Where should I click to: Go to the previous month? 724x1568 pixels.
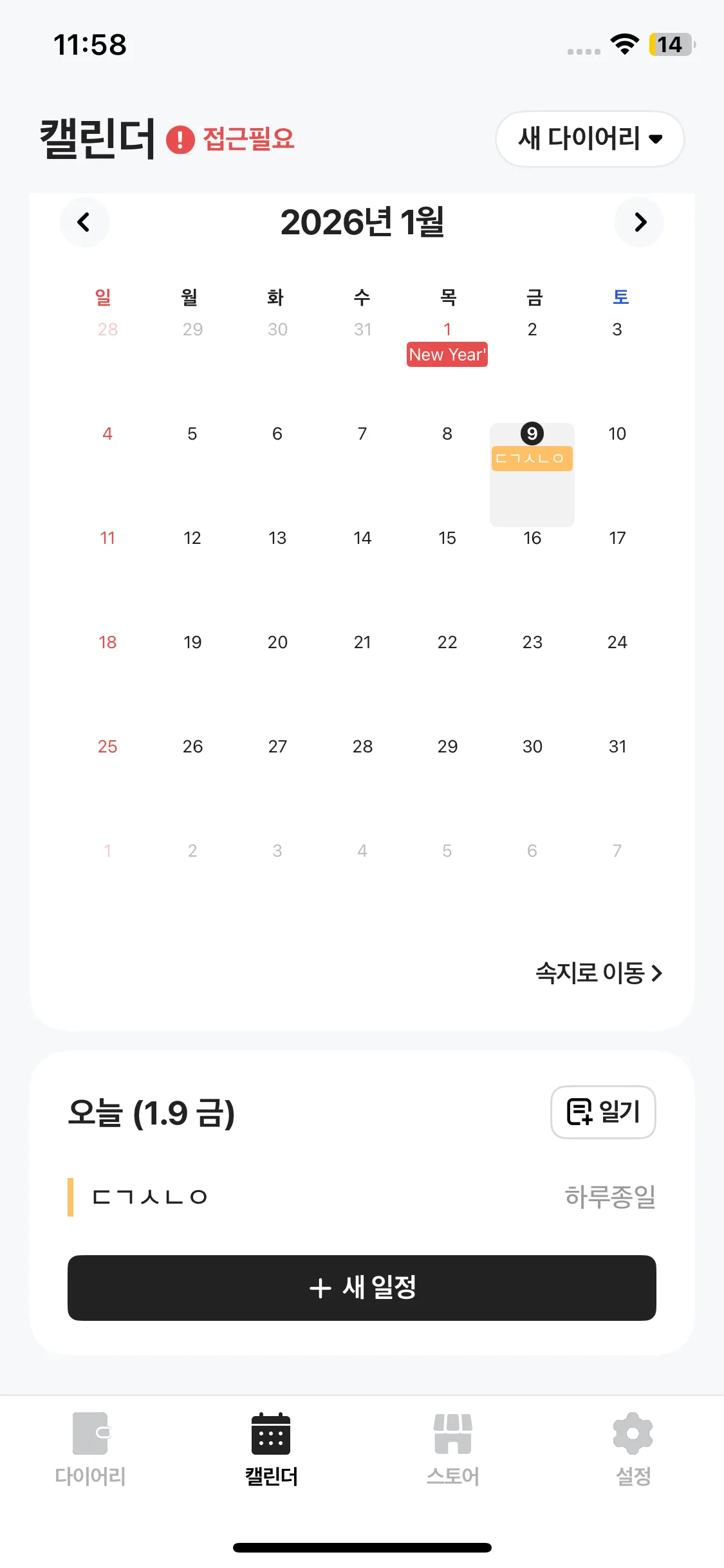click(84, 223)
